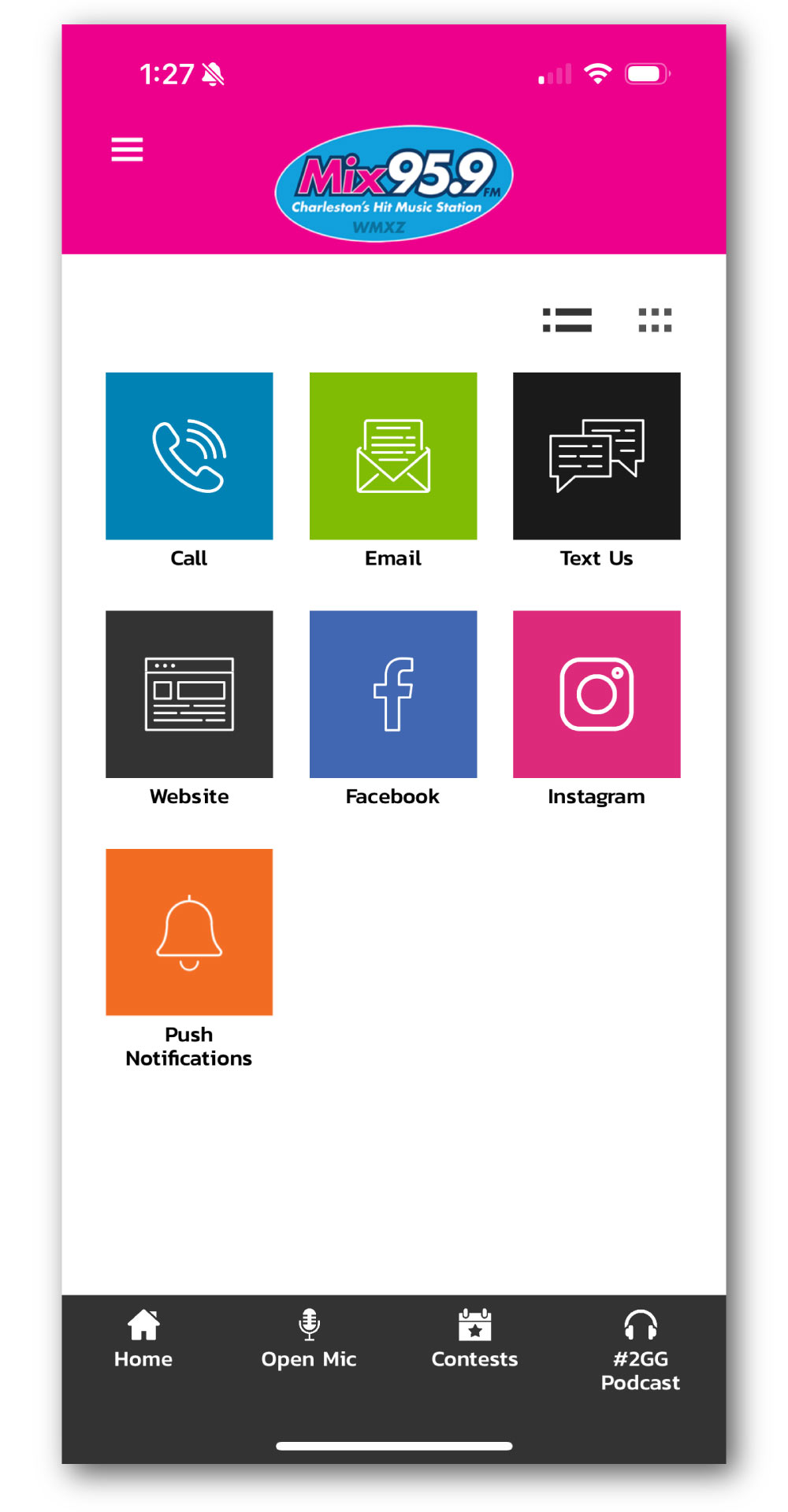Switch to the Contests tab
The width and height of the screenshot is (788, 1512).
pos(474,1340)
